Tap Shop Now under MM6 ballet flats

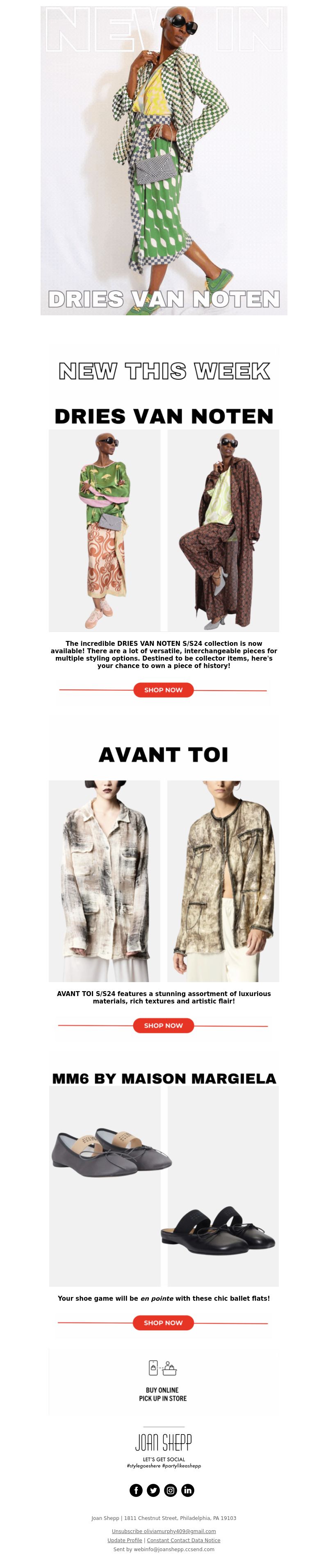pos(164,1322)
